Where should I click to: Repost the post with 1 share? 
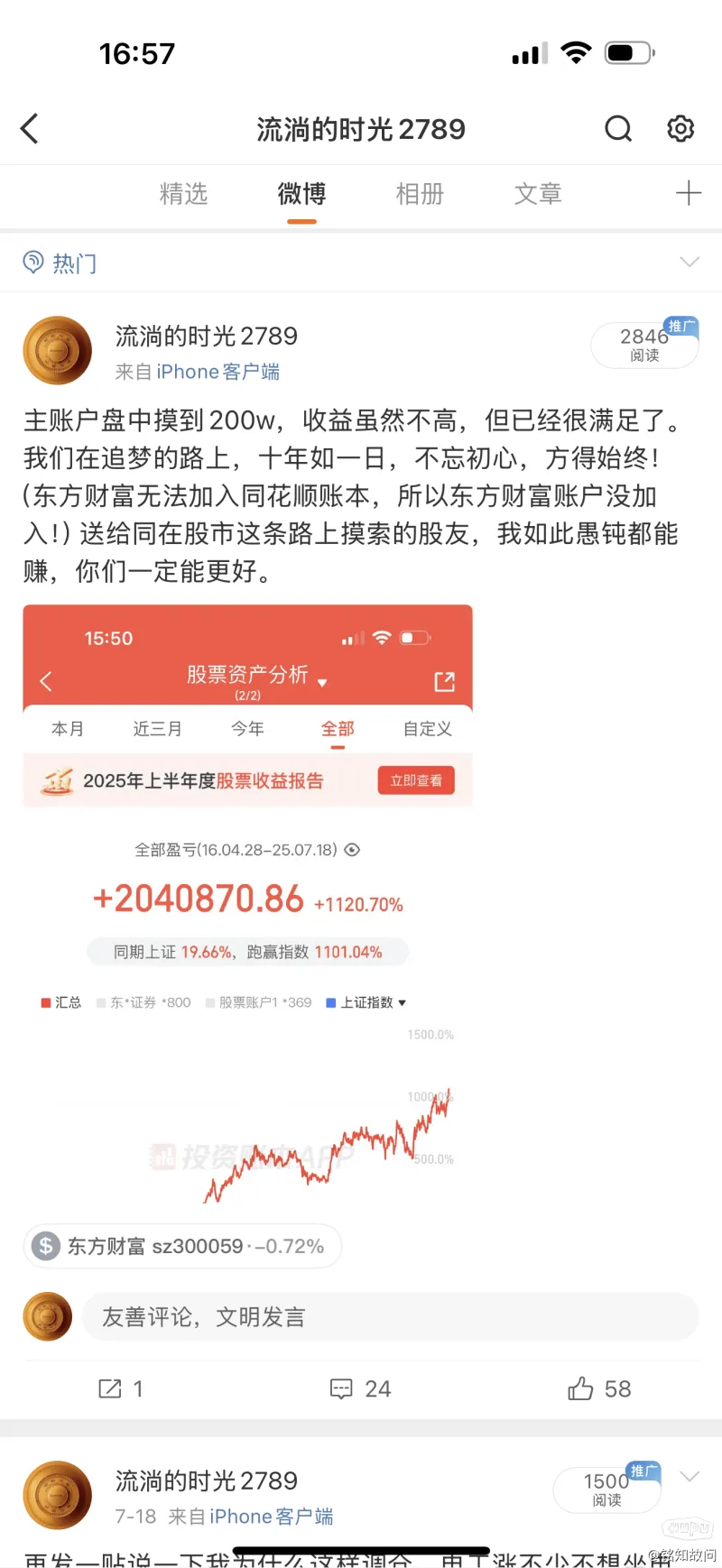tap(121, 1388)
